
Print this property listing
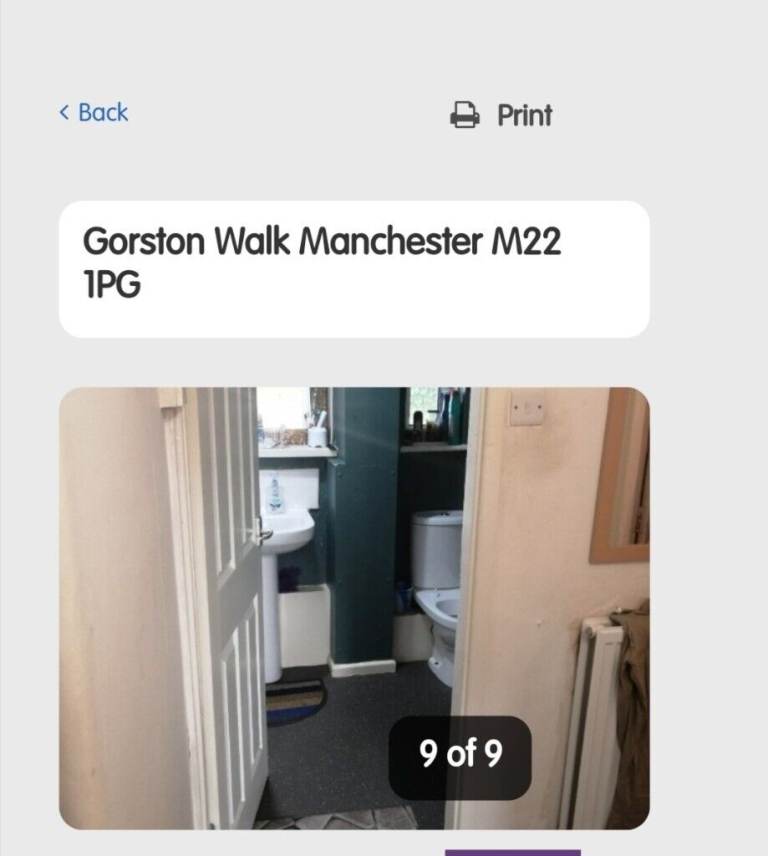502,115
